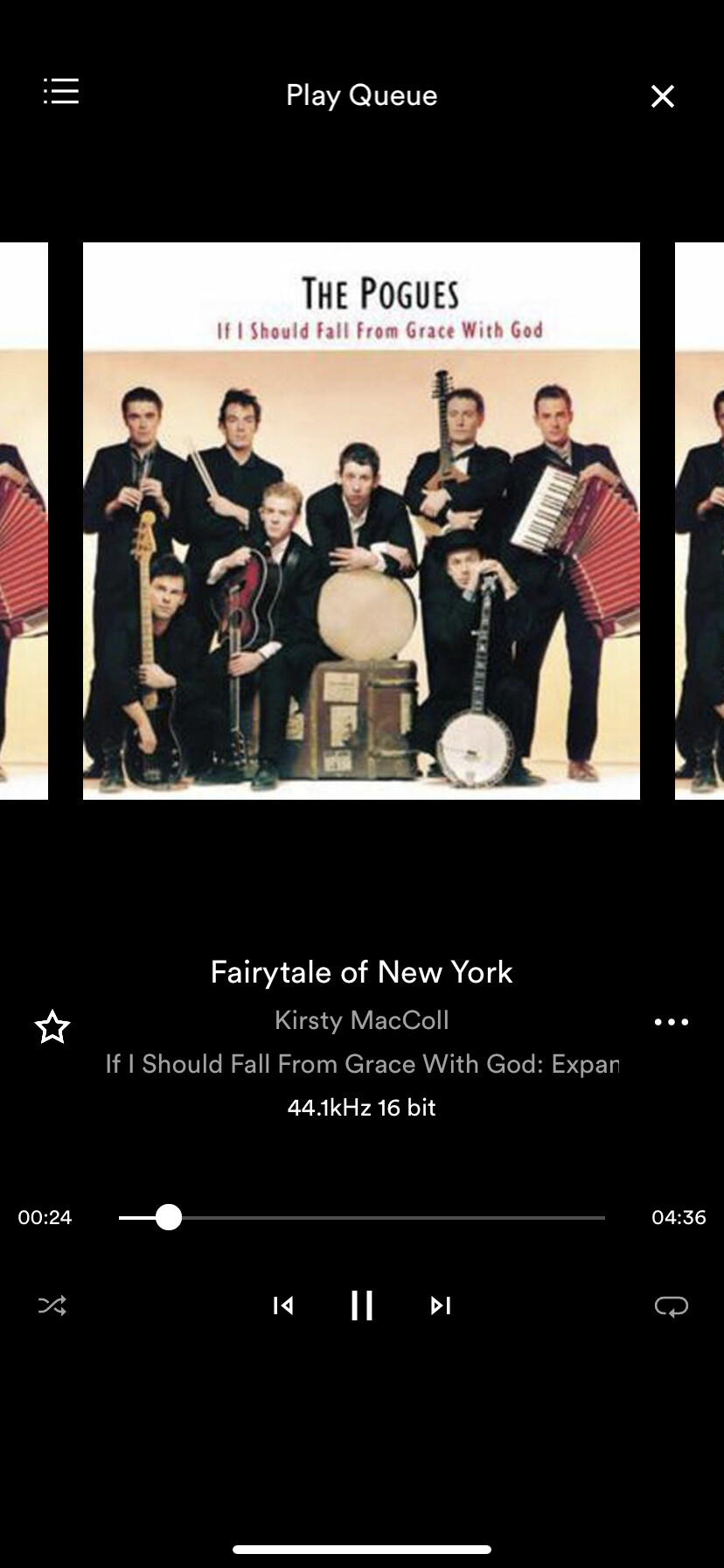724x1568 pixels.
Task: Open the three-dot more options menu
Action: coord(672,1022)
